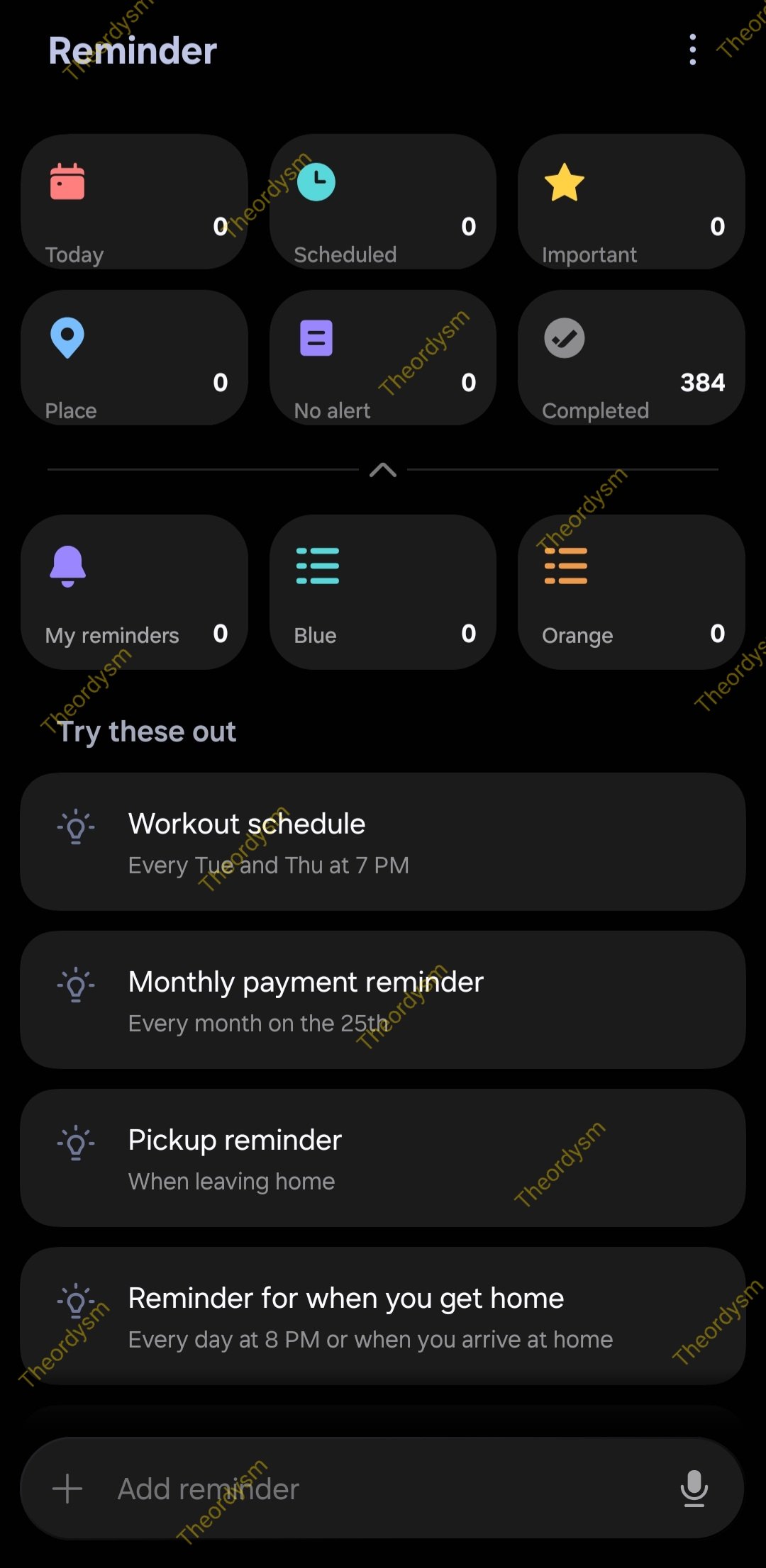Choose the Pickup reminder suggestion
The width and height of the screenshot is (766, 1568).
click(x=383, y=1158)
